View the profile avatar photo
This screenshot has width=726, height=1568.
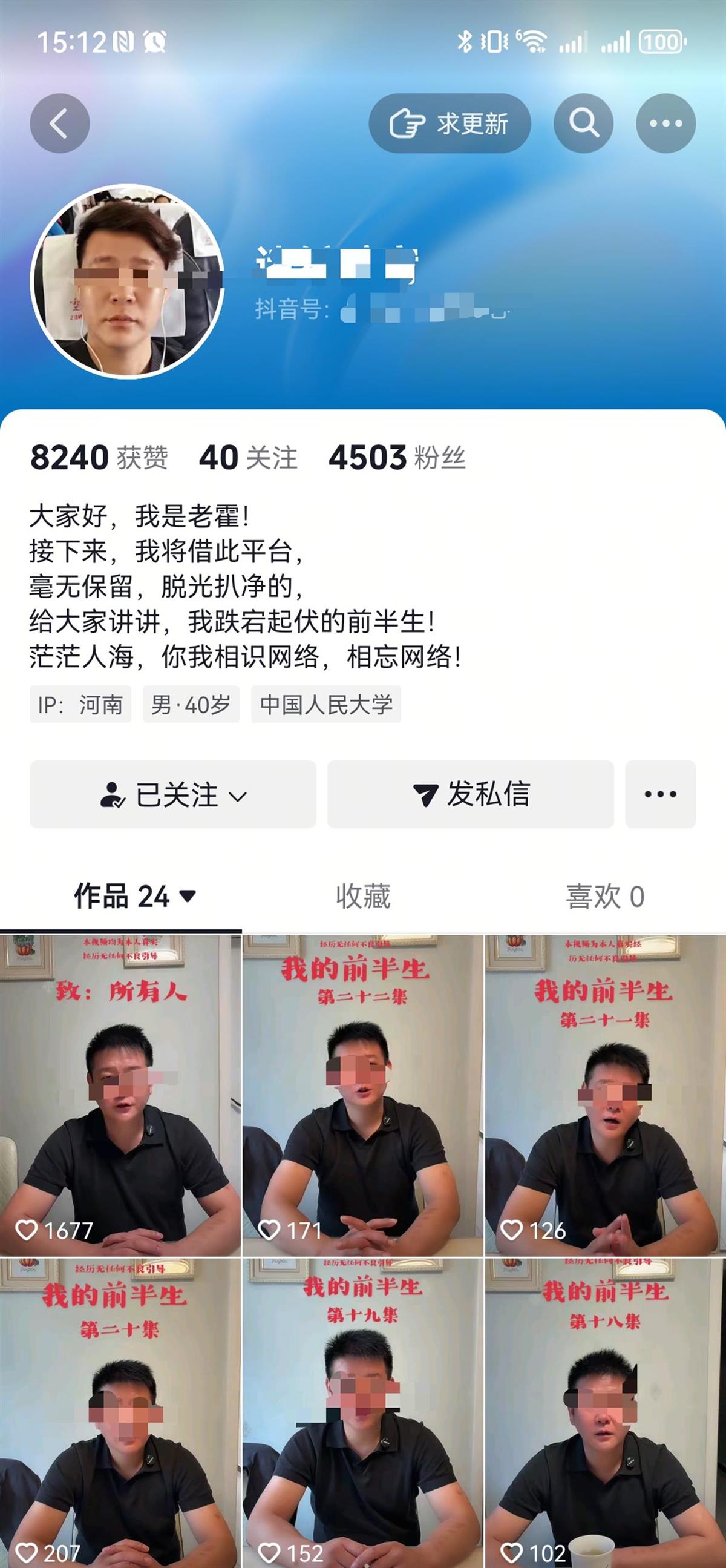pyautogui.click(x=128, y=282)
